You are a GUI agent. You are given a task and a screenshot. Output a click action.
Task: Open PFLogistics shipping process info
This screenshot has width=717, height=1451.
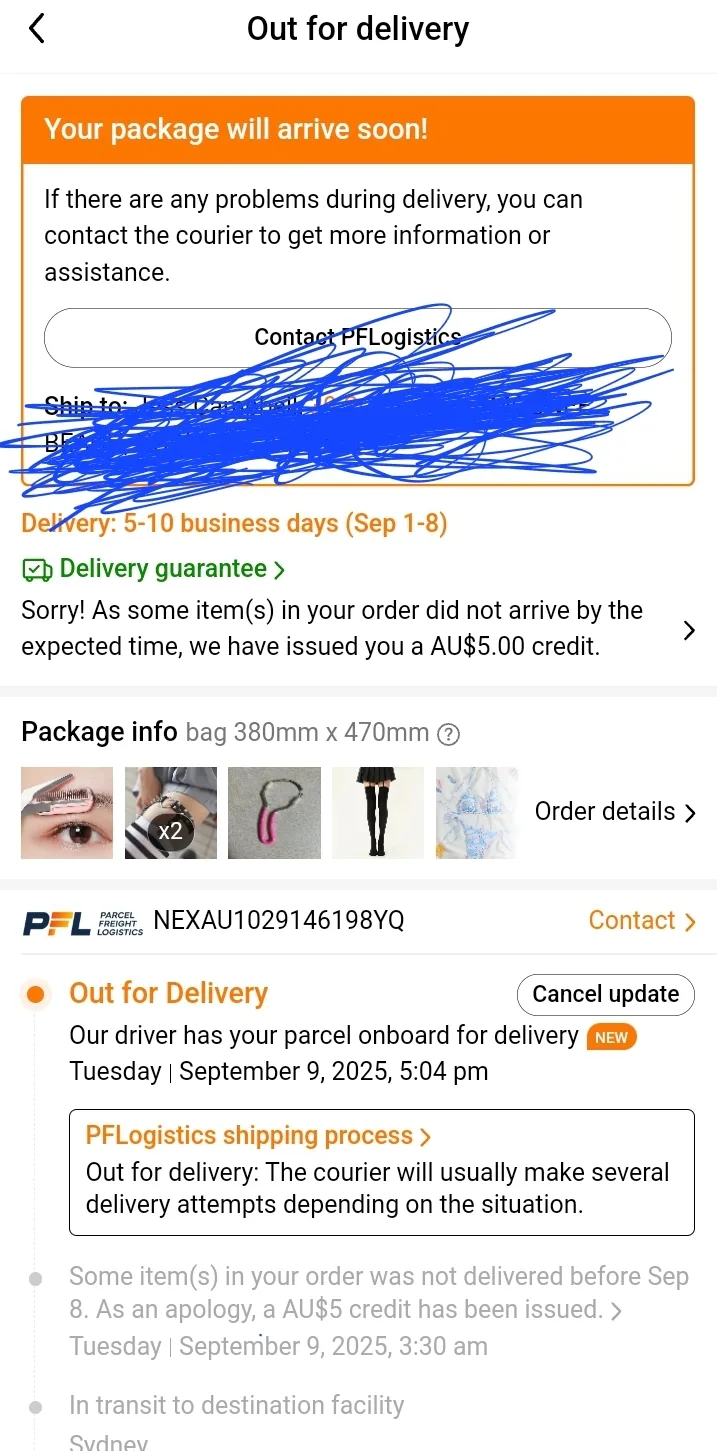tap(258, 1136)
